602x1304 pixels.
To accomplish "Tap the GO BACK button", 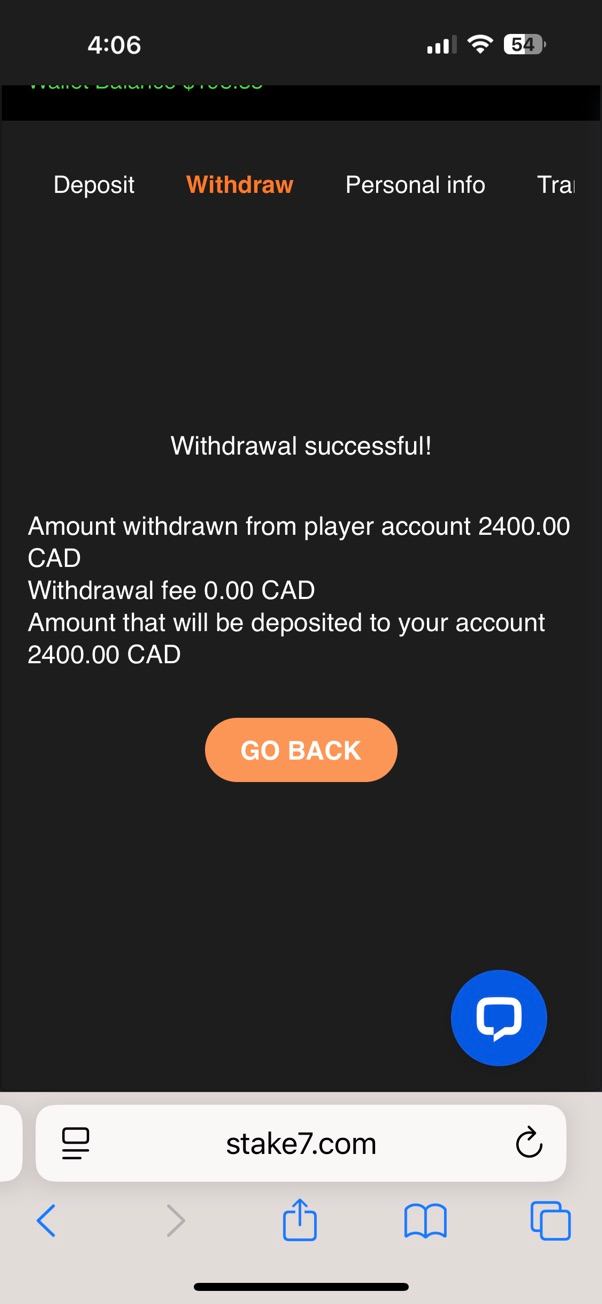I will click(x=301, y=750).
